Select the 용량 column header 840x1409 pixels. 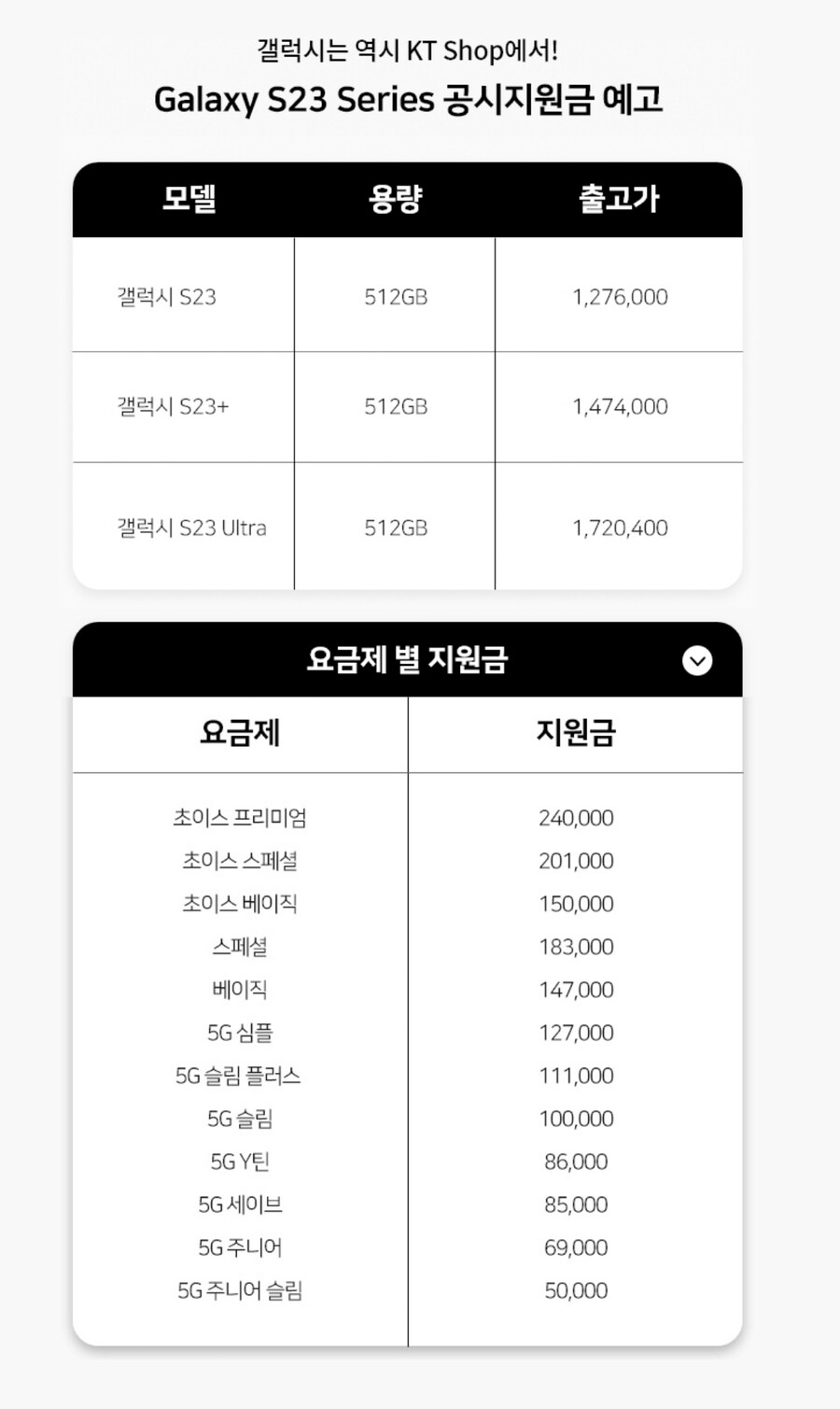(x=396, y=199)
